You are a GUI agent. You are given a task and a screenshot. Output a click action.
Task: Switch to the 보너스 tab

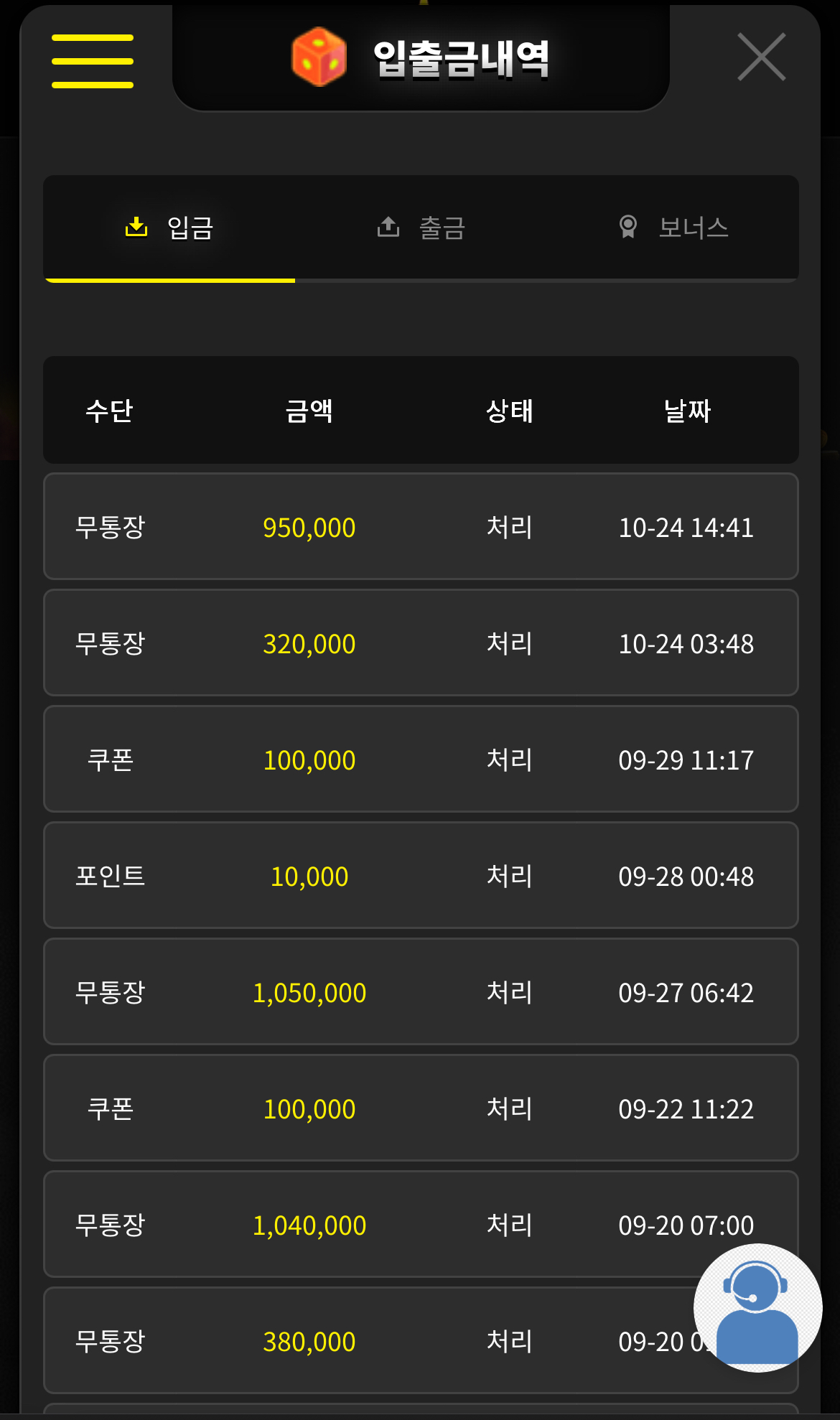673,228
